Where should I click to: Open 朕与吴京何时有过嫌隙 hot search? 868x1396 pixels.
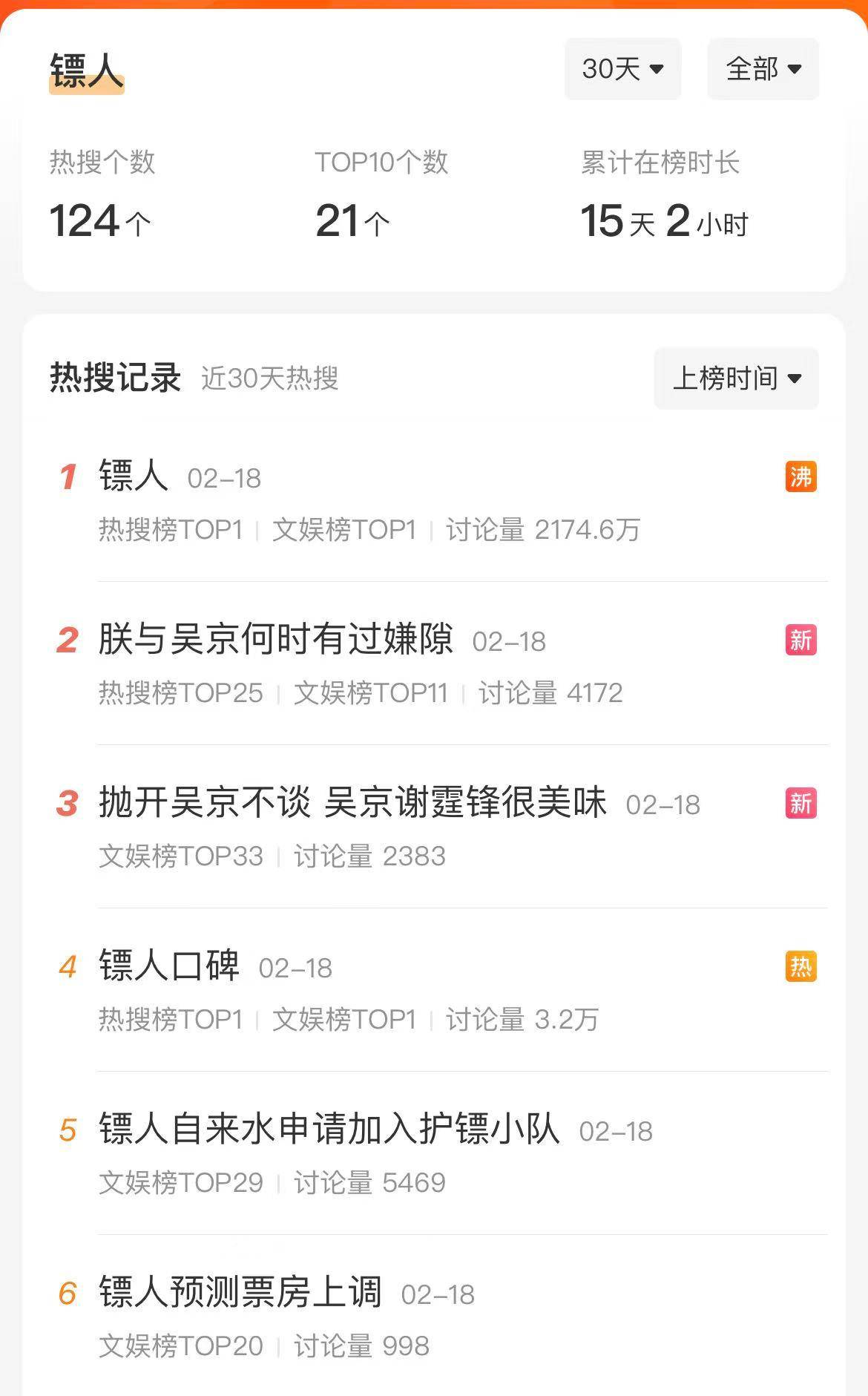click(275, 639)
